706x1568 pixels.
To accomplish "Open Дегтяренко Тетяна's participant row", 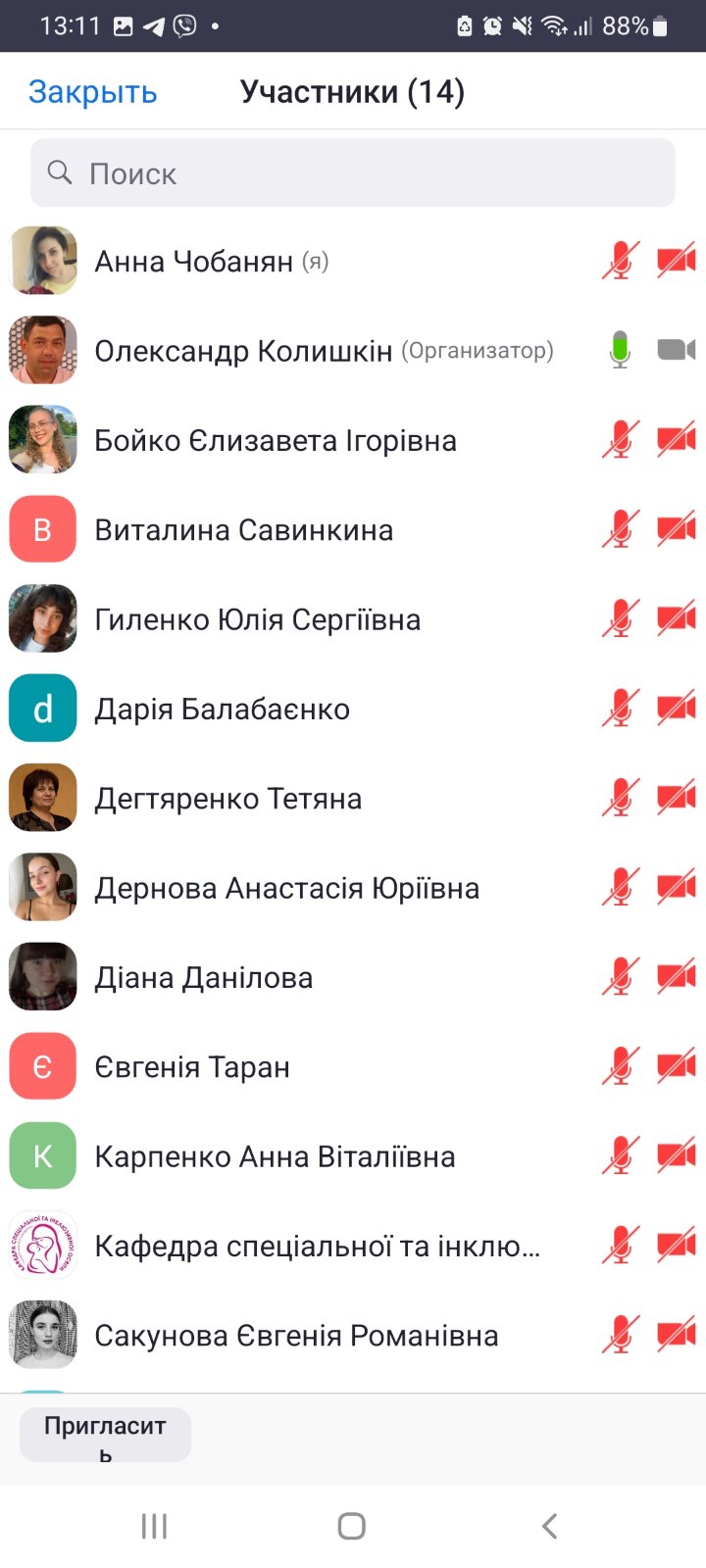I will [227, 799].
